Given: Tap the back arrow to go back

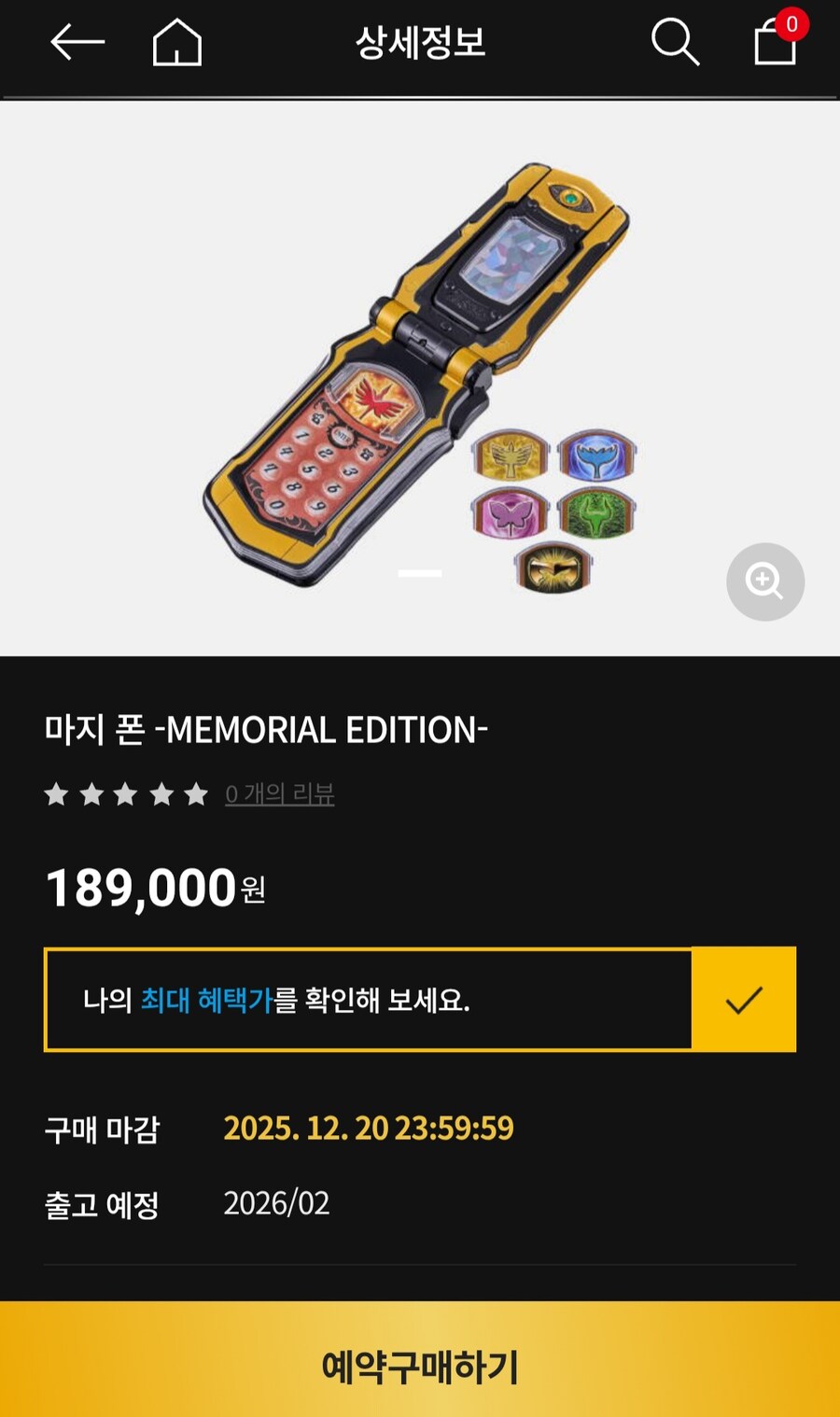Looking at the screenshot, I should pyautogui.click(x=78, y=41).
